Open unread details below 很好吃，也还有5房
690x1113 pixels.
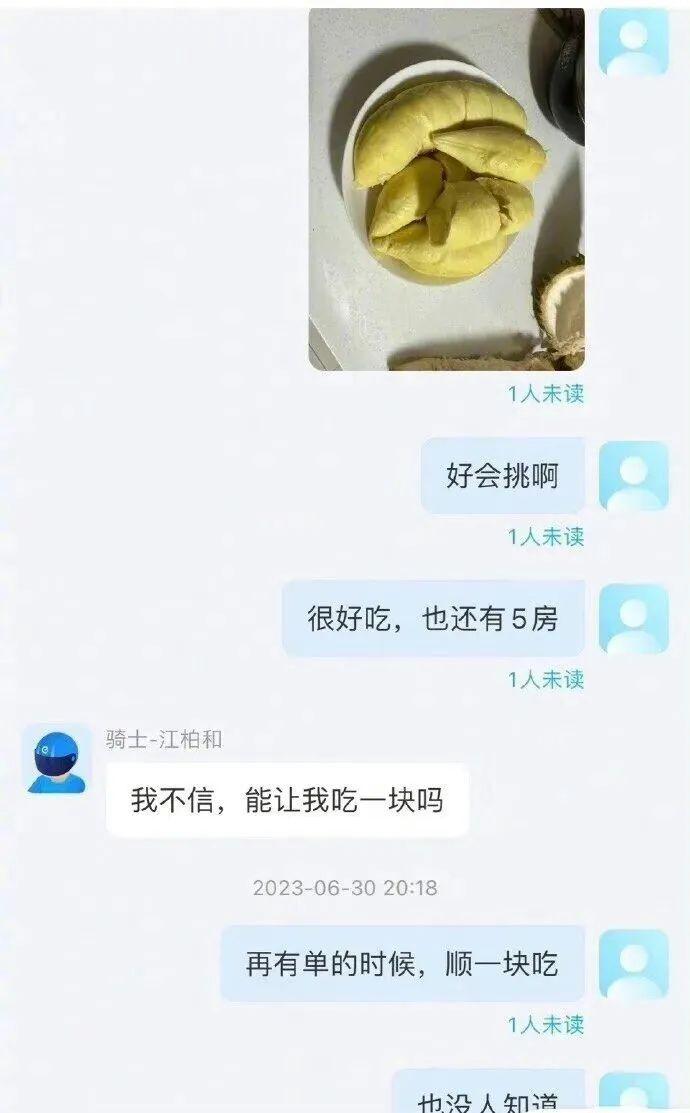tap(545, 680)
